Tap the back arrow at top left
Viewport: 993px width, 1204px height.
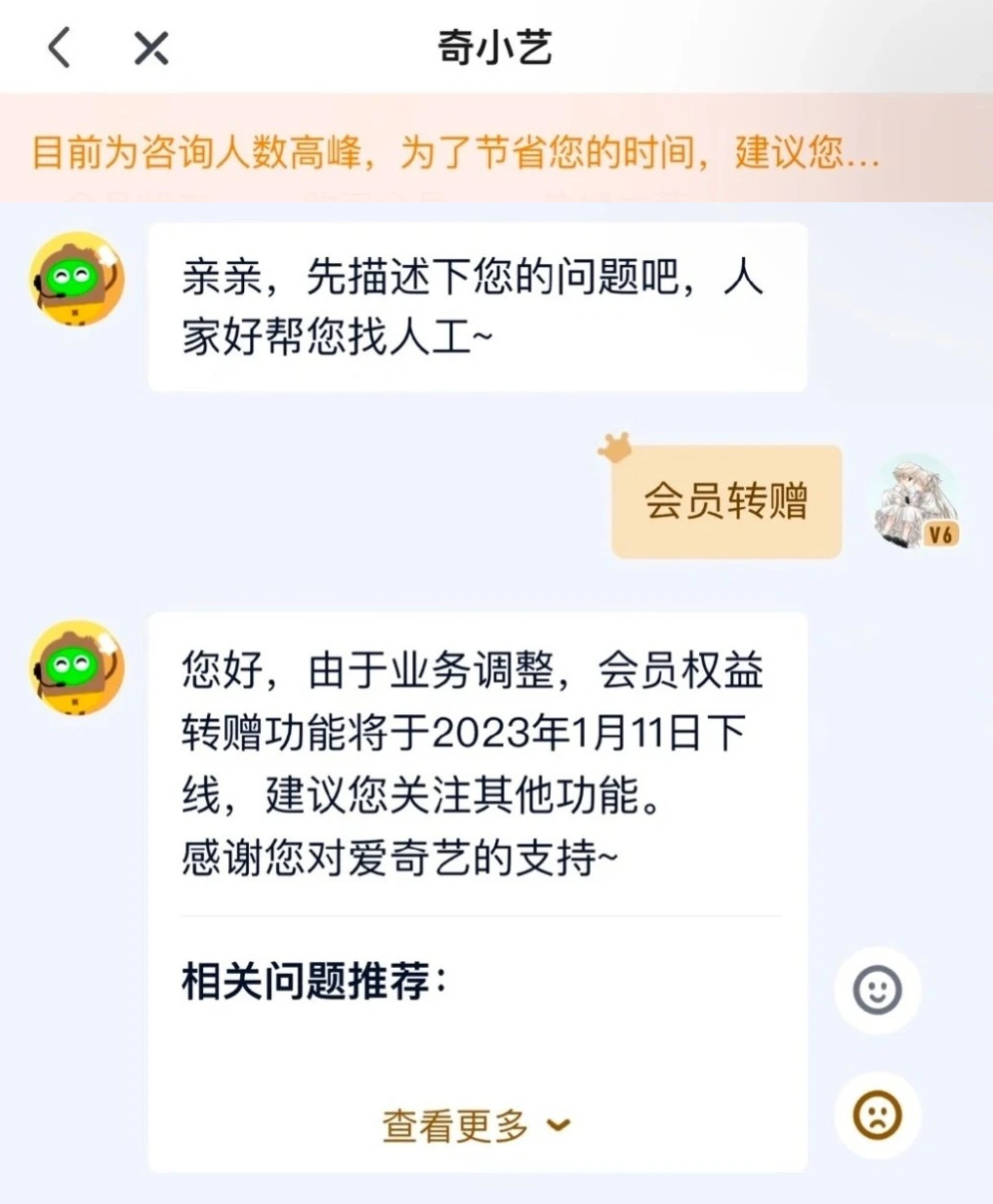(x=57, y=46)
